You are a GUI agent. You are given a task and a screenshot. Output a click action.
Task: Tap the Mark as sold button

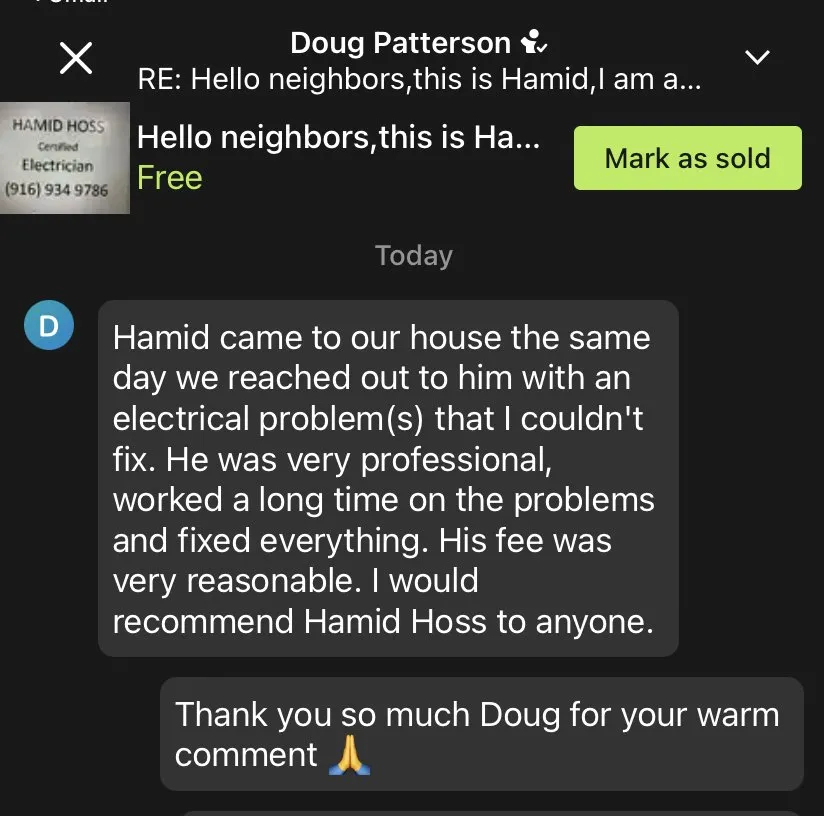(x=687, y=158)
